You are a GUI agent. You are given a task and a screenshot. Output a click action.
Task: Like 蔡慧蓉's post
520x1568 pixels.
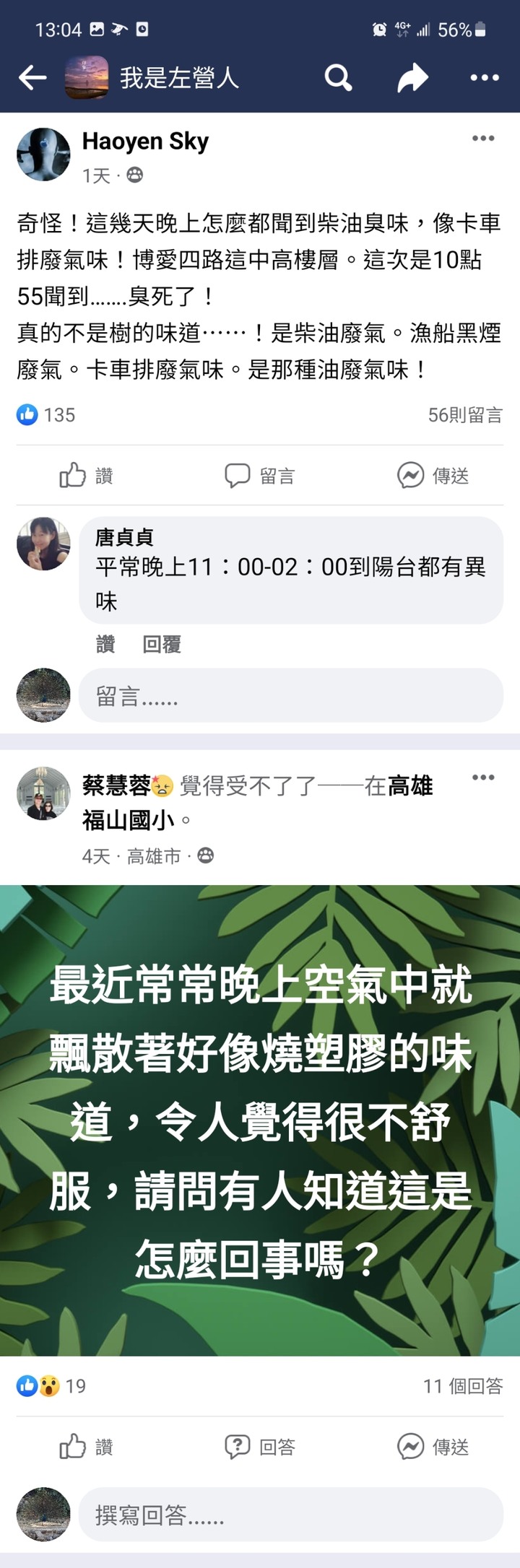86,1447
